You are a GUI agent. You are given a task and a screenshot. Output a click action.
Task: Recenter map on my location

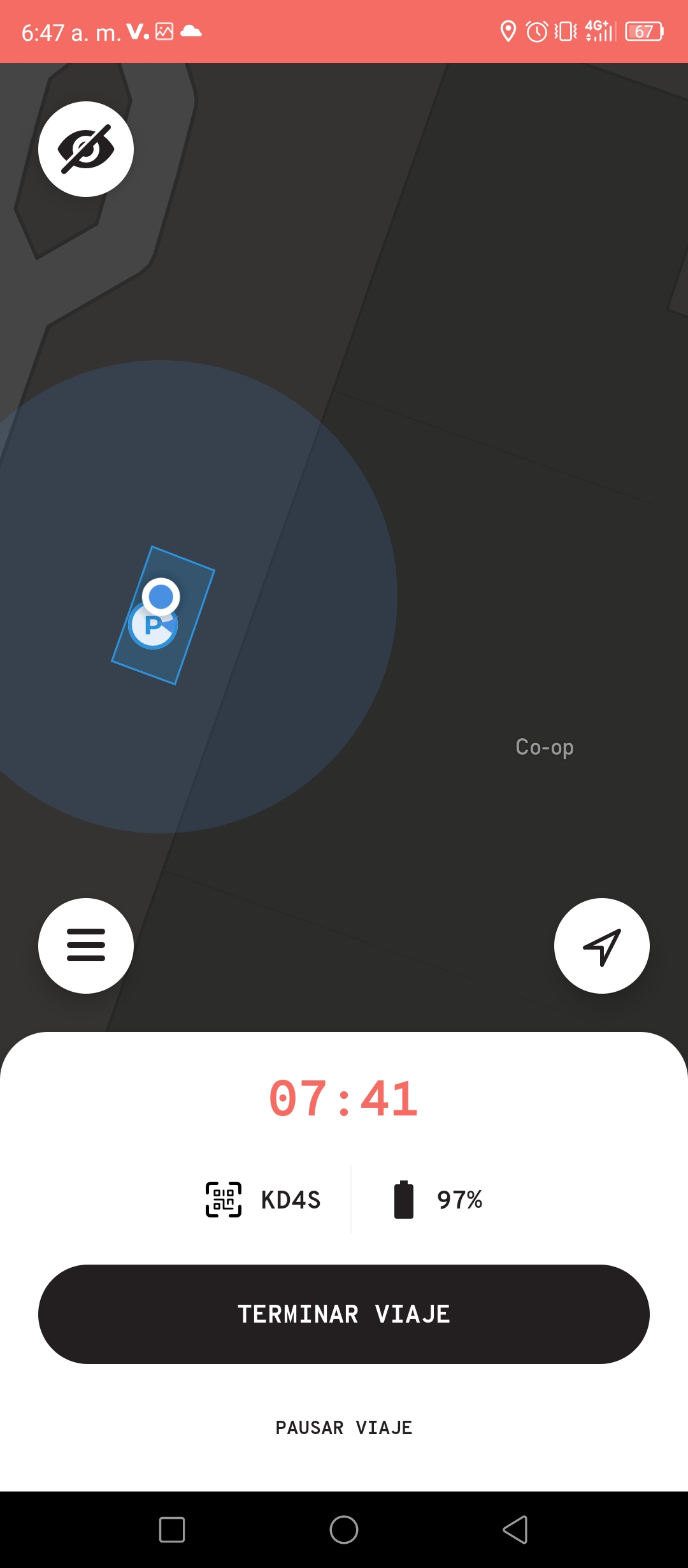click(x=602, y=945)
